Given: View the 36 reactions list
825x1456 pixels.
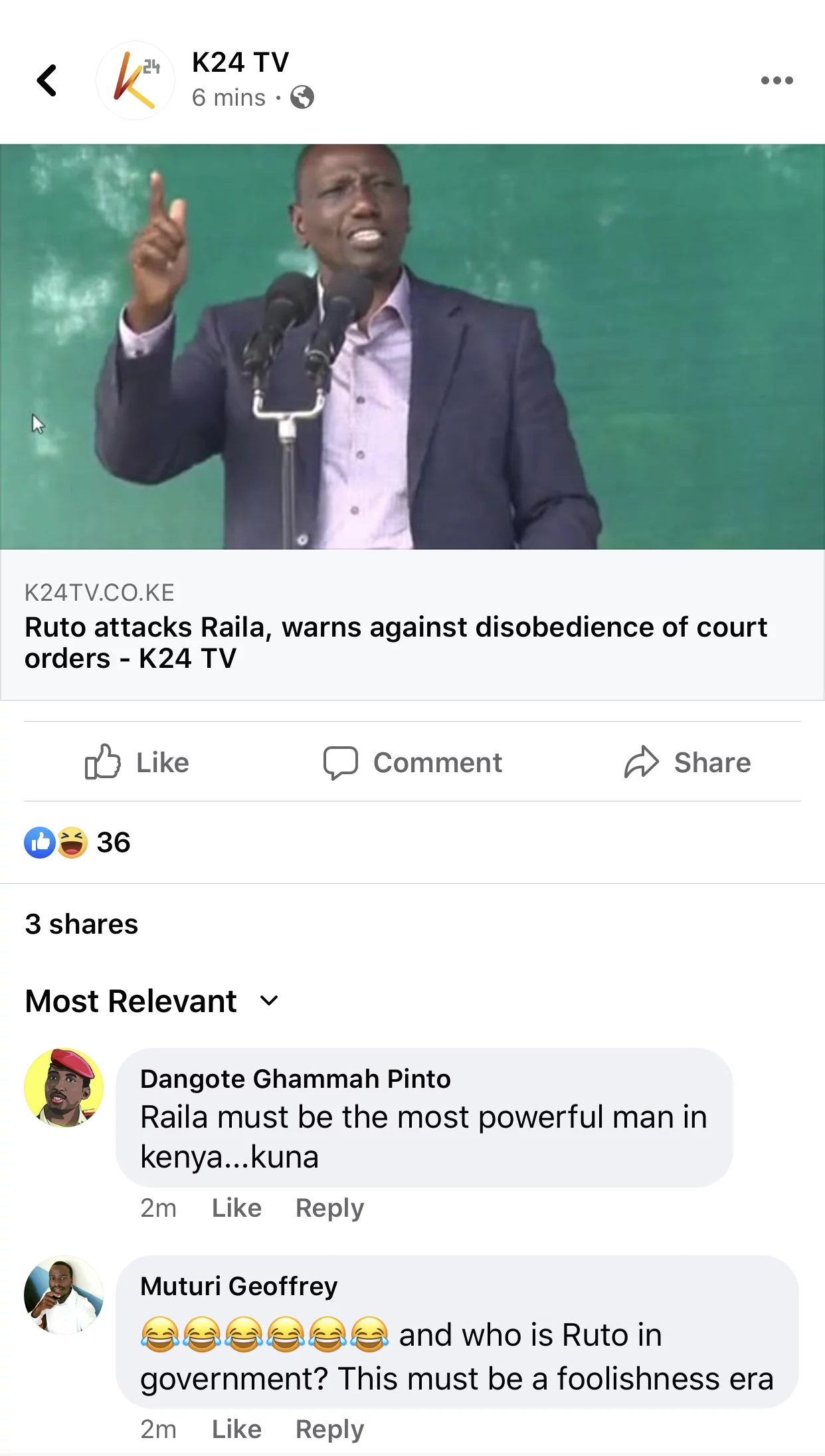Looking at the screenshot, I should (x=78, y=843).
